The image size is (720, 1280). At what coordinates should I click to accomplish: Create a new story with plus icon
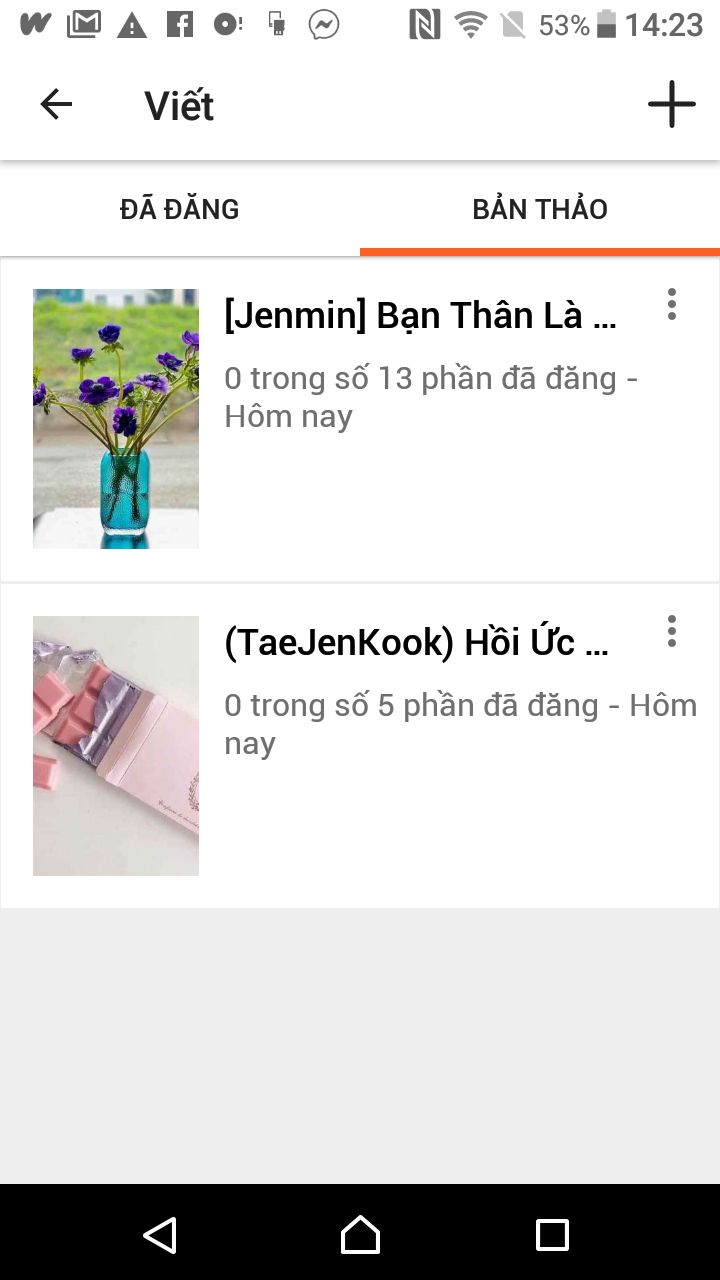[671, 104]
